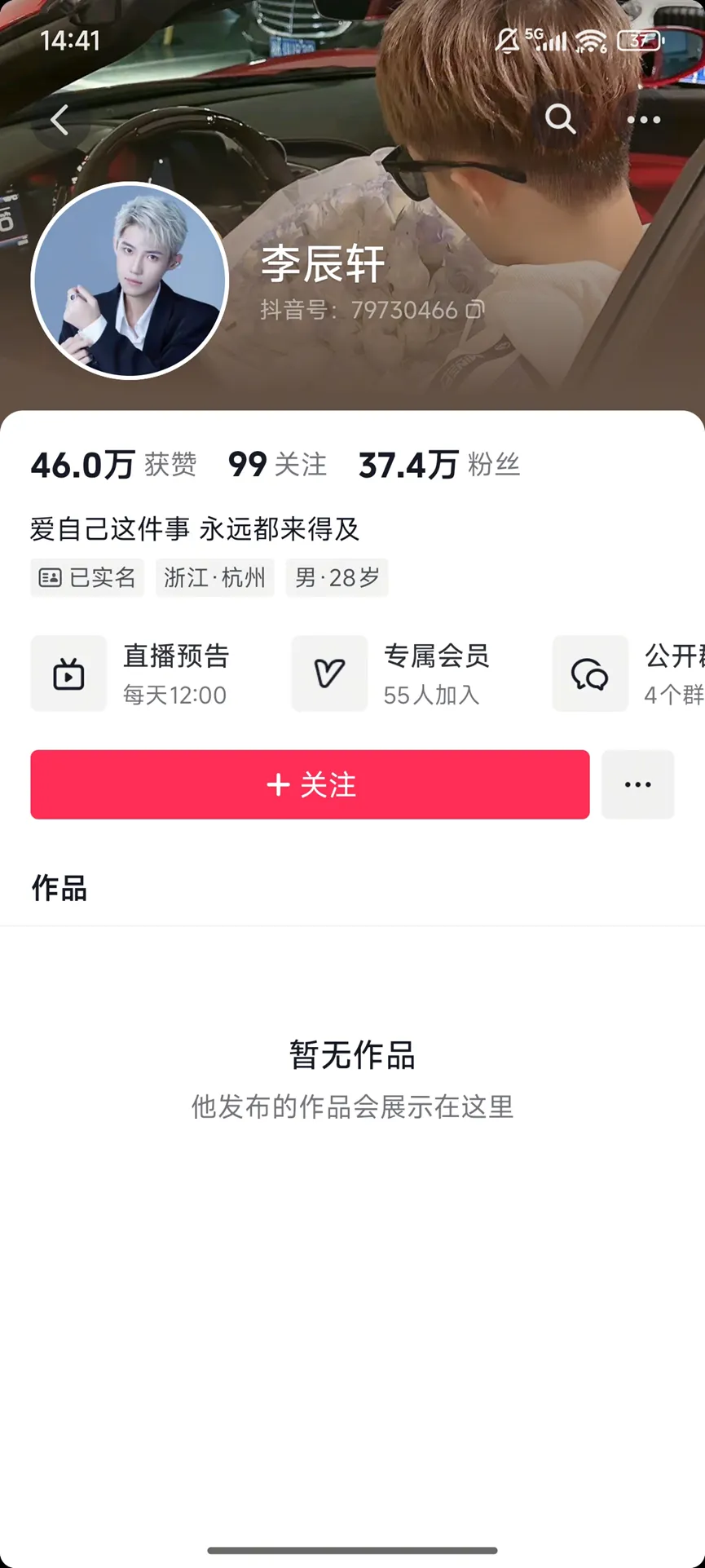The image size is (705, 1568).
Task: Open the top-right three-dot menu
Action: (644, 120)
